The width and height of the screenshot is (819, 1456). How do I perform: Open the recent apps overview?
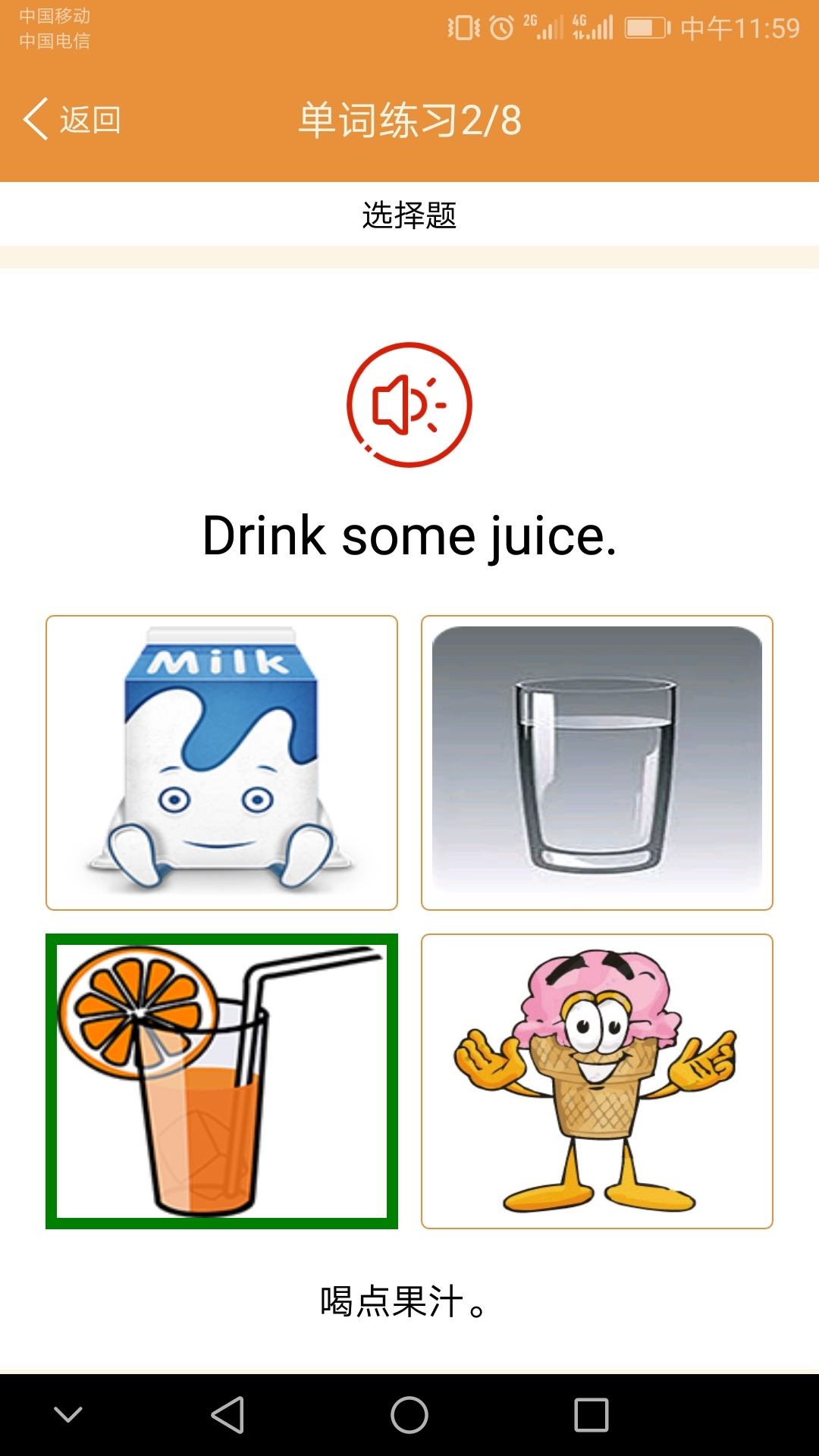(x=591, y=1415)
